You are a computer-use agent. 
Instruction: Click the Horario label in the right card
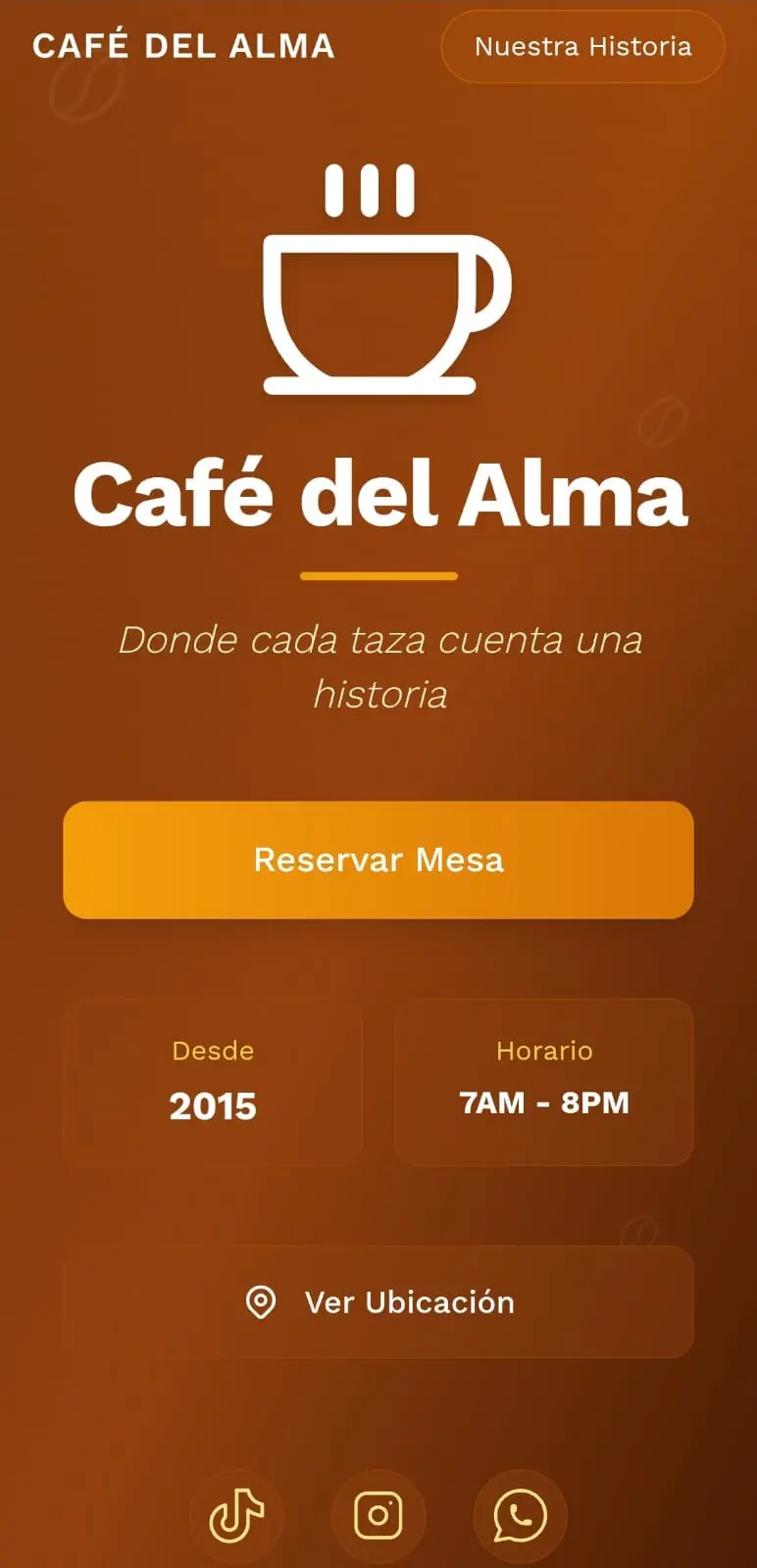[544, 1051]
